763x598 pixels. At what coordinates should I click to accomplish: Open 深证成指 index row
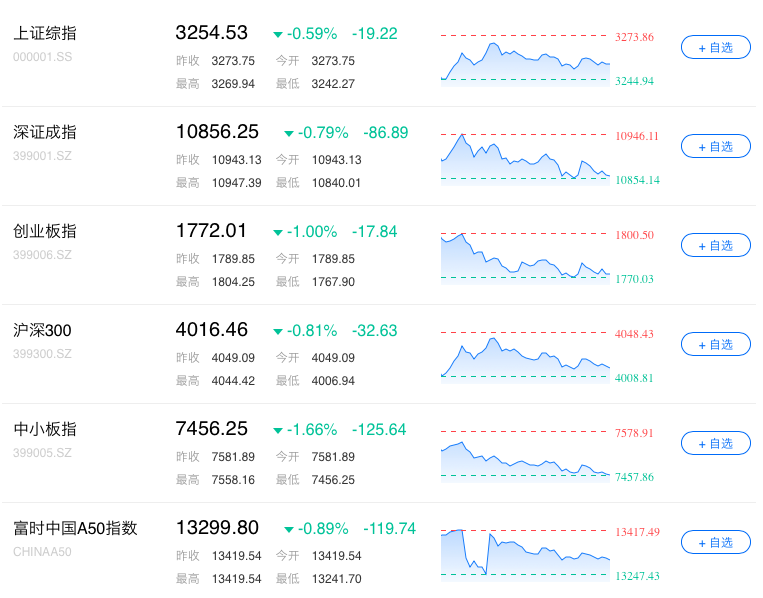(45, 132)
